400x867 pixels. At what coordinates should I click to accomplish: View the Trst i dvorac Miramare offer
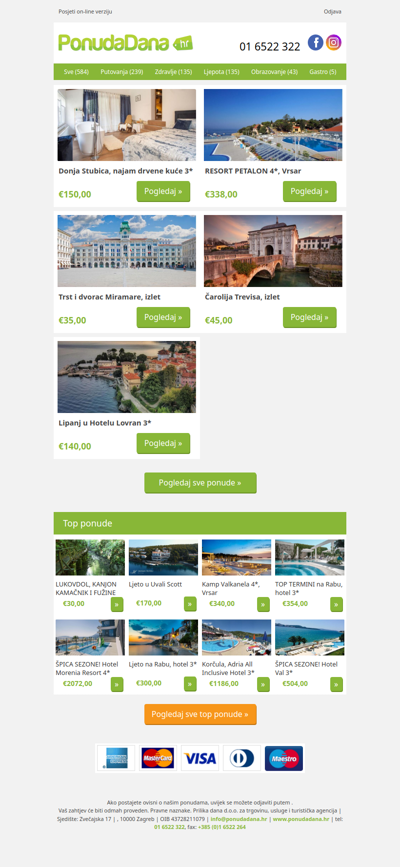pyautogui.click(x=163, y=317)
